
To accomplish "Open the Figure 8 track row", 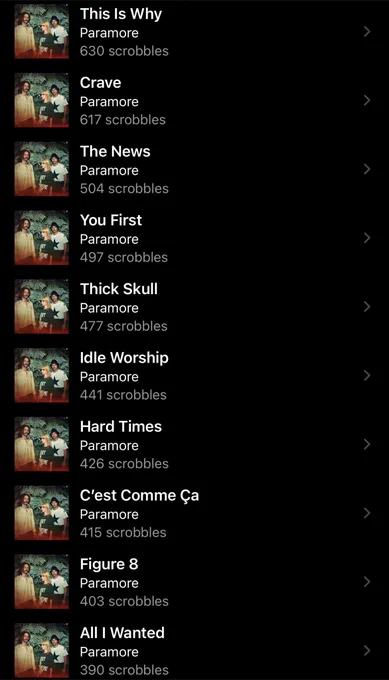I will tap(194, 582).
